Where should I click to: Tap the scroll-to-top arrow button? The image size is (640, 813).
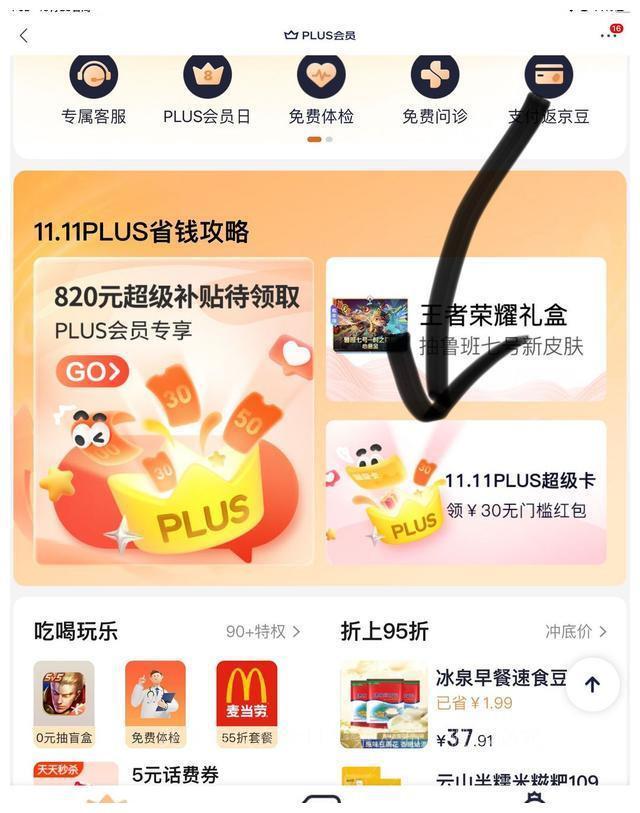click(x=592, y=684)
